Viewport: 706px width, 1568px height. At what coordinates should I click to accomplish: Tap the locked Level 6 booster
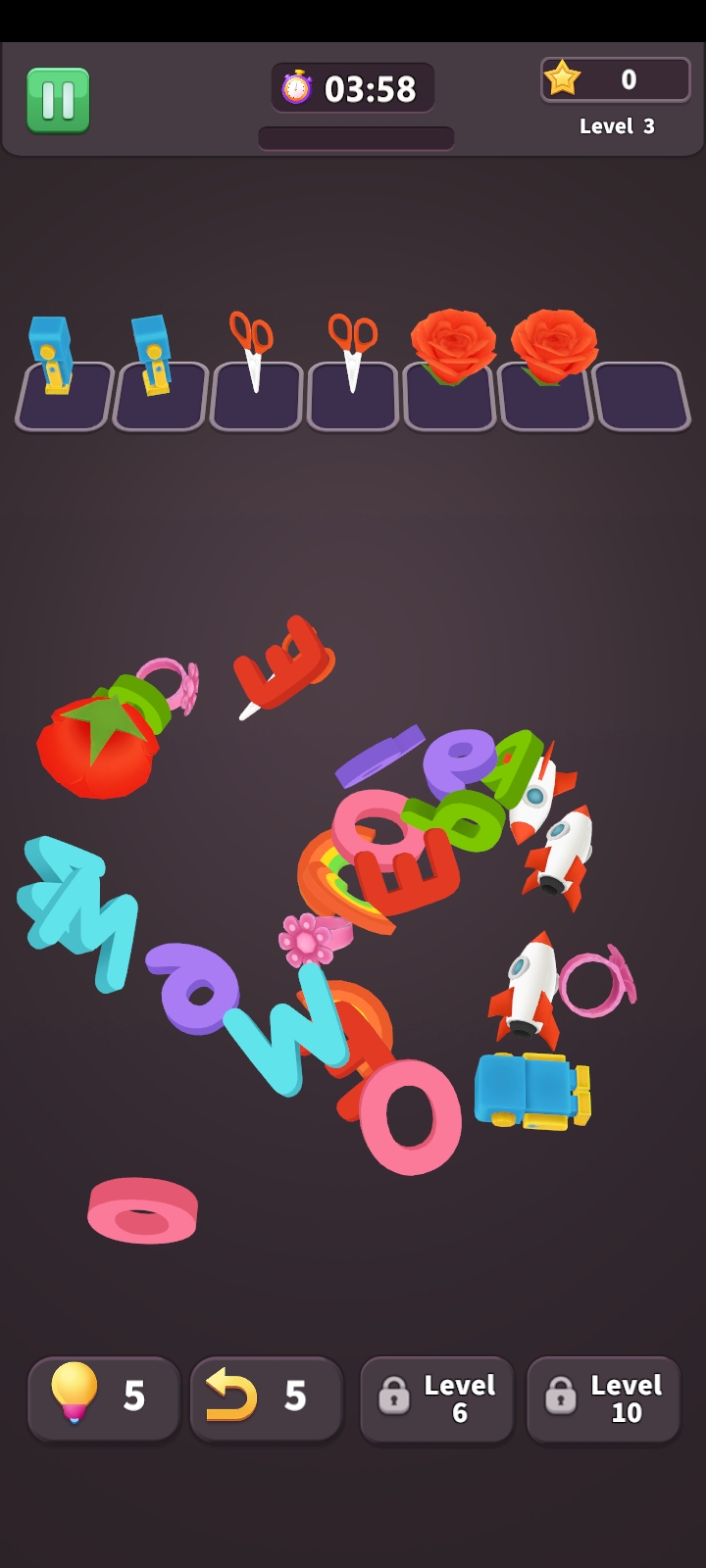point(436,1398)
